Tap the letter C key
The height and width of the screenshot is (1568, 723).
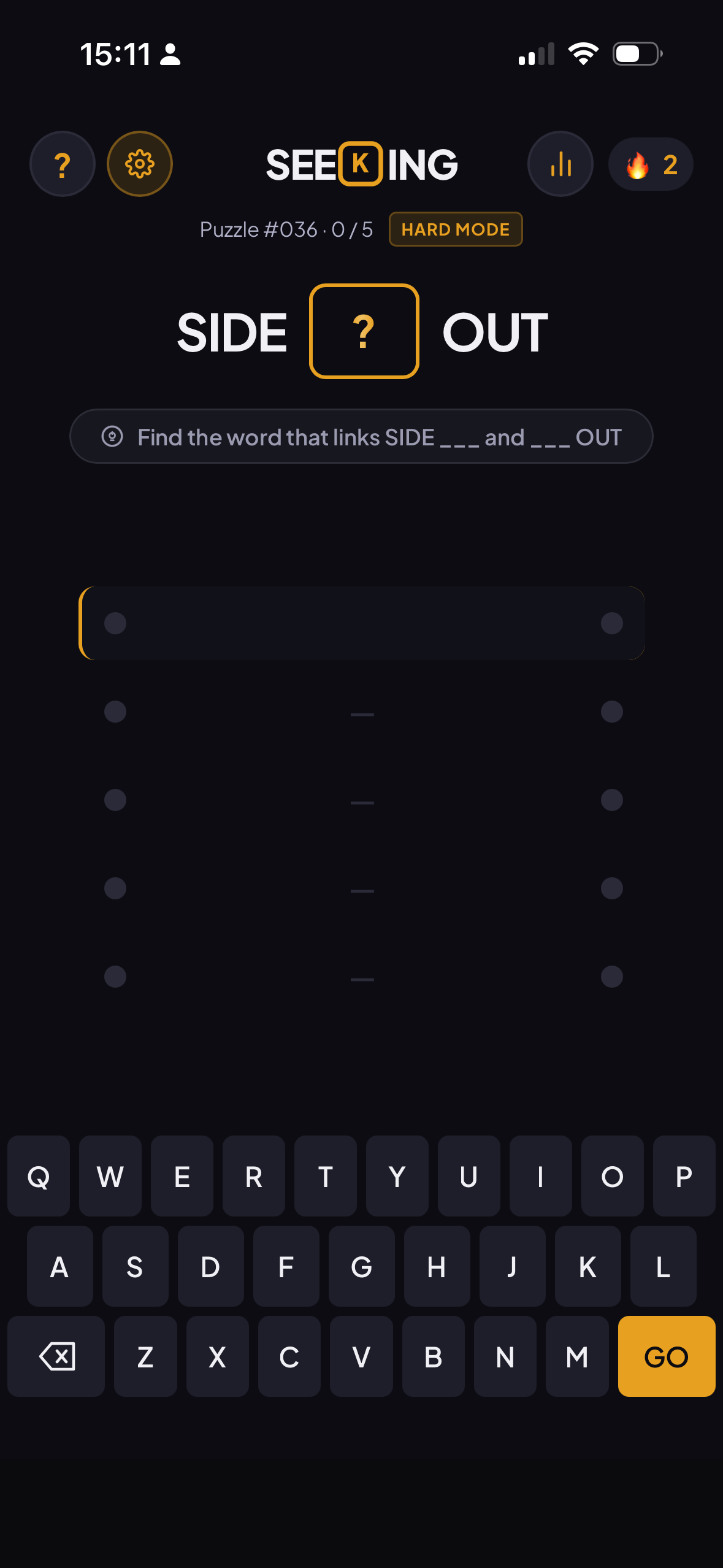(289, 1357)
